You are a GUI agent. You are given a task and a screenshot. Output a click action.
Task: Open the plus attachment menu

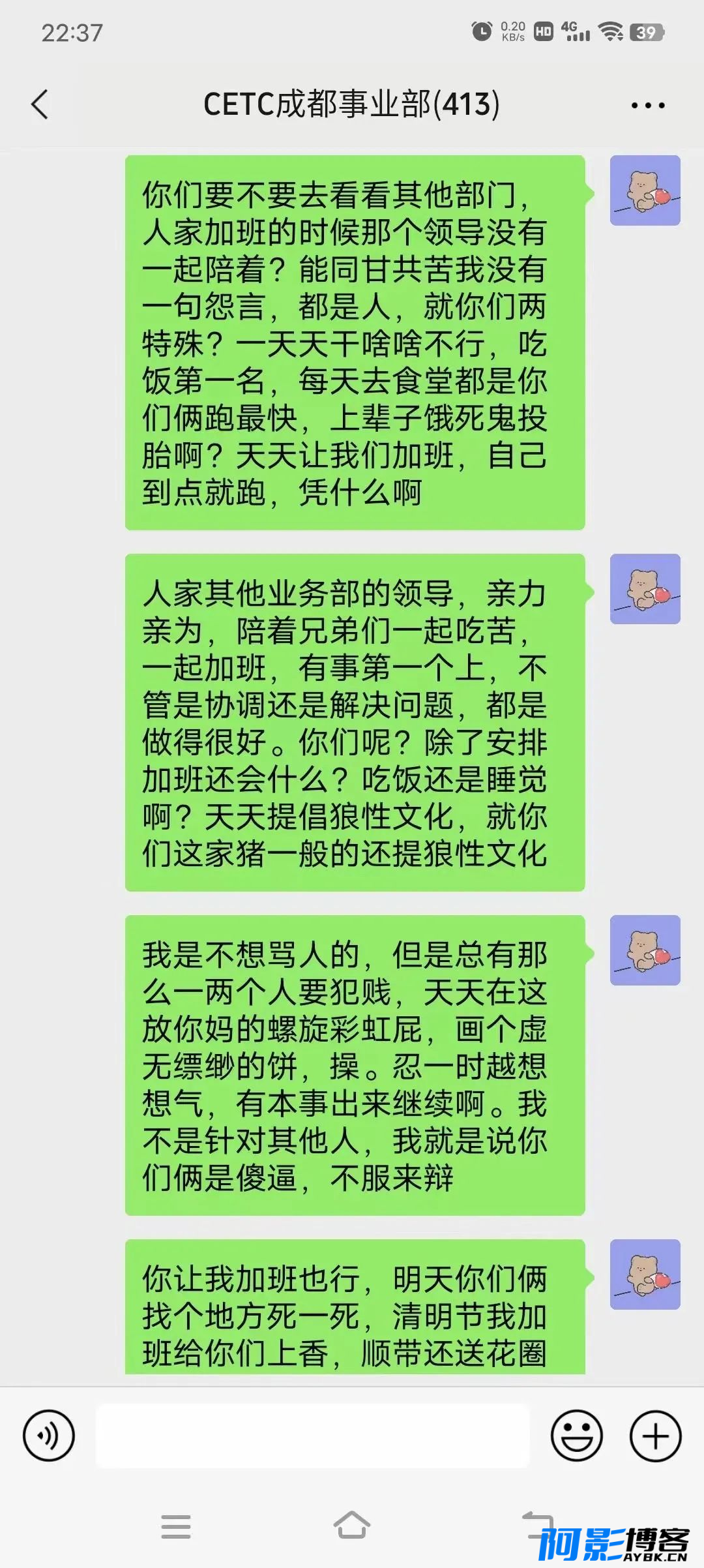(x=656, y=1436)
